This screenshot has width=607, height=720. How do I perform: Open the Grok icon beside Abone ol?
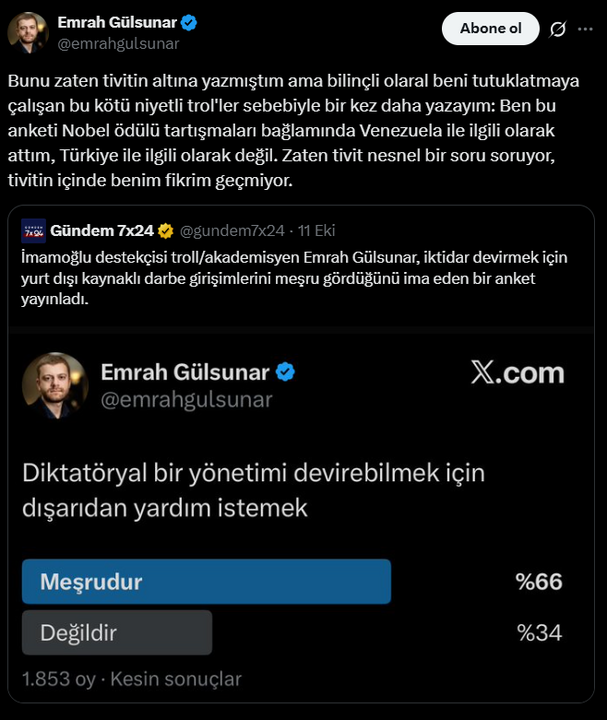click(x=558, y=30)
